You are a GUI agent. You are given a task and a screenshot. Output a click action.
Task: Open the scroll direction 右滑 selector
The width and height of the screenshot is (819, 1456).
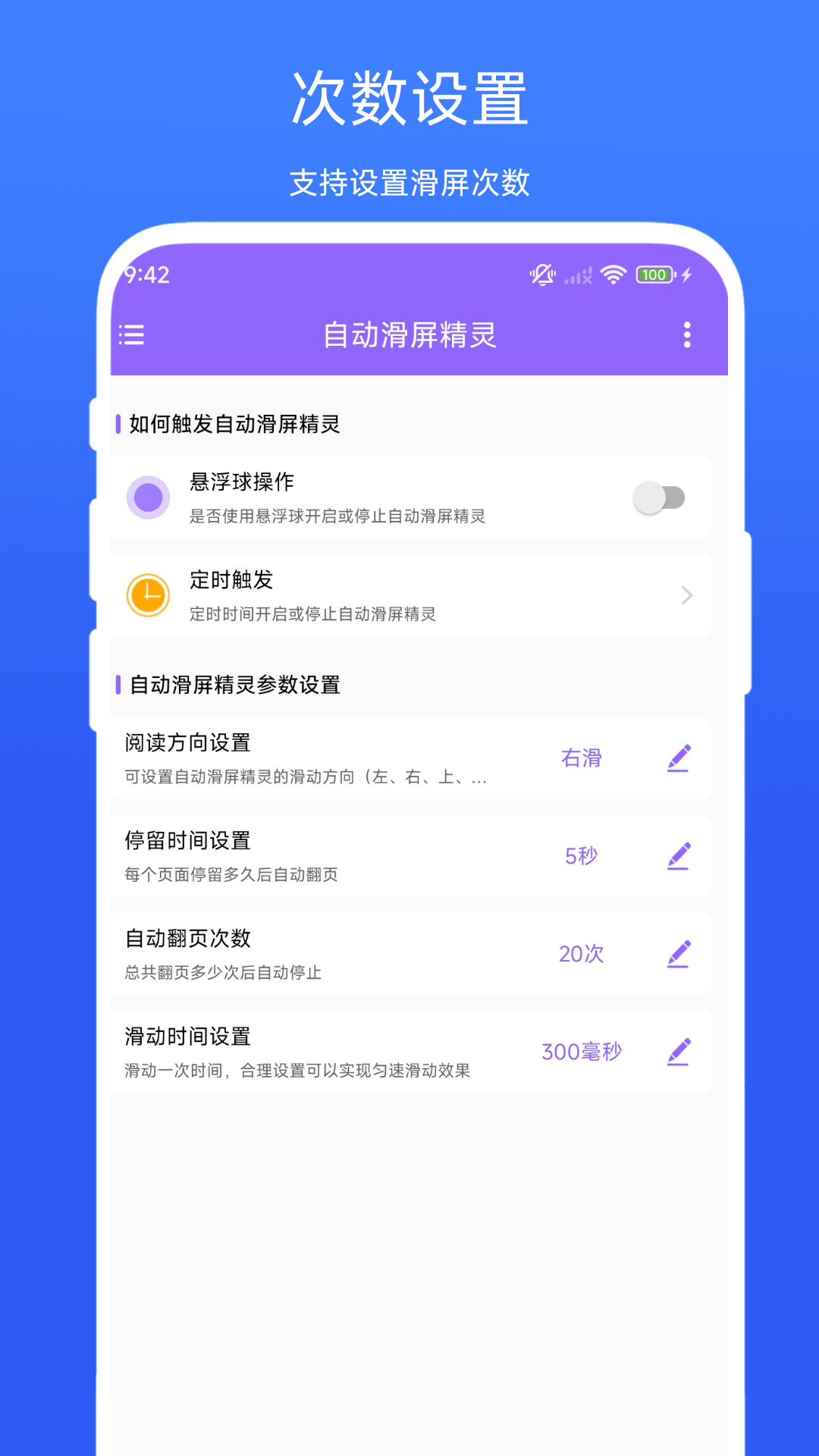click(x=581, y=758)
